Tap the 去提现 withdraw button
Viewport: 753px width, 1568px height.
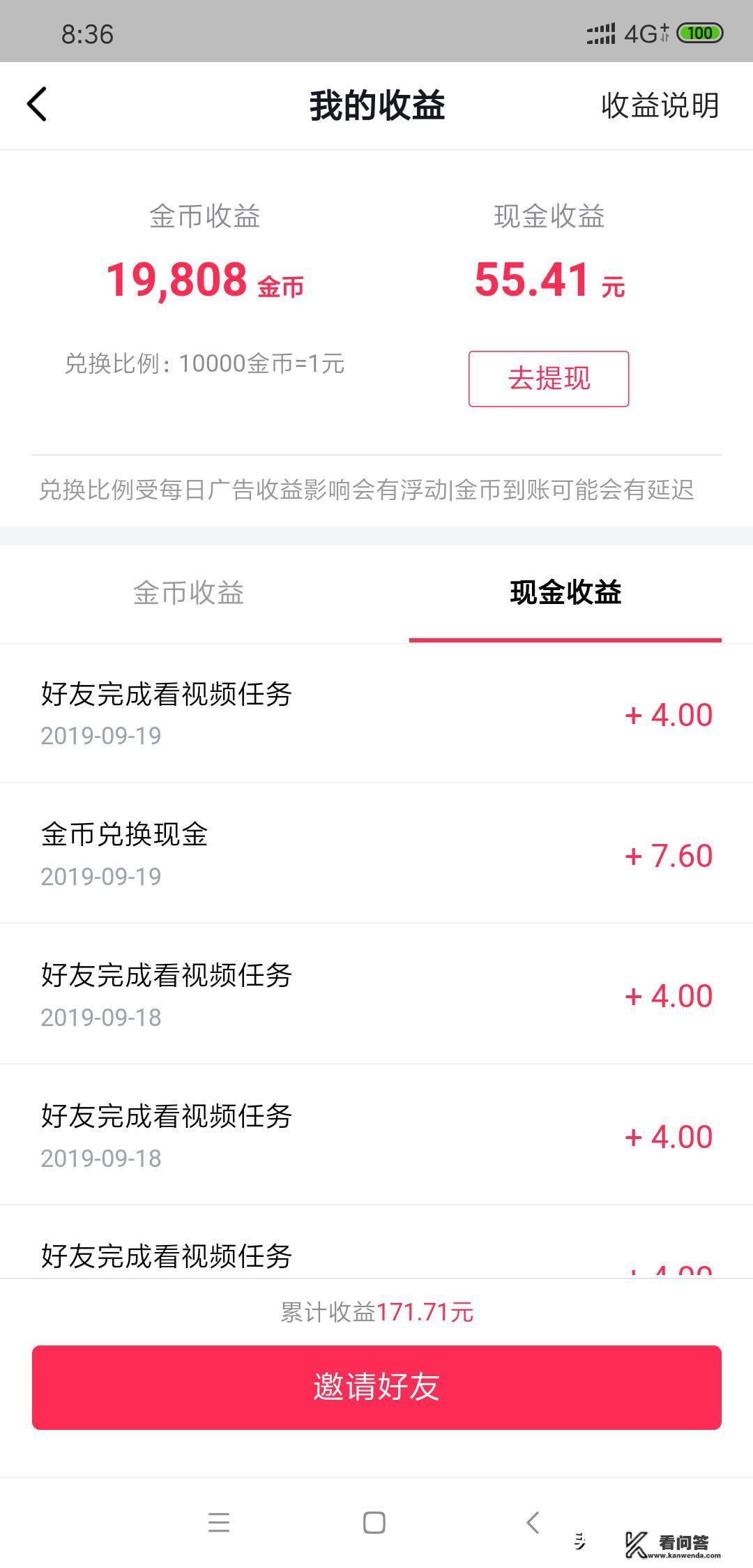[x=548, y=379]
